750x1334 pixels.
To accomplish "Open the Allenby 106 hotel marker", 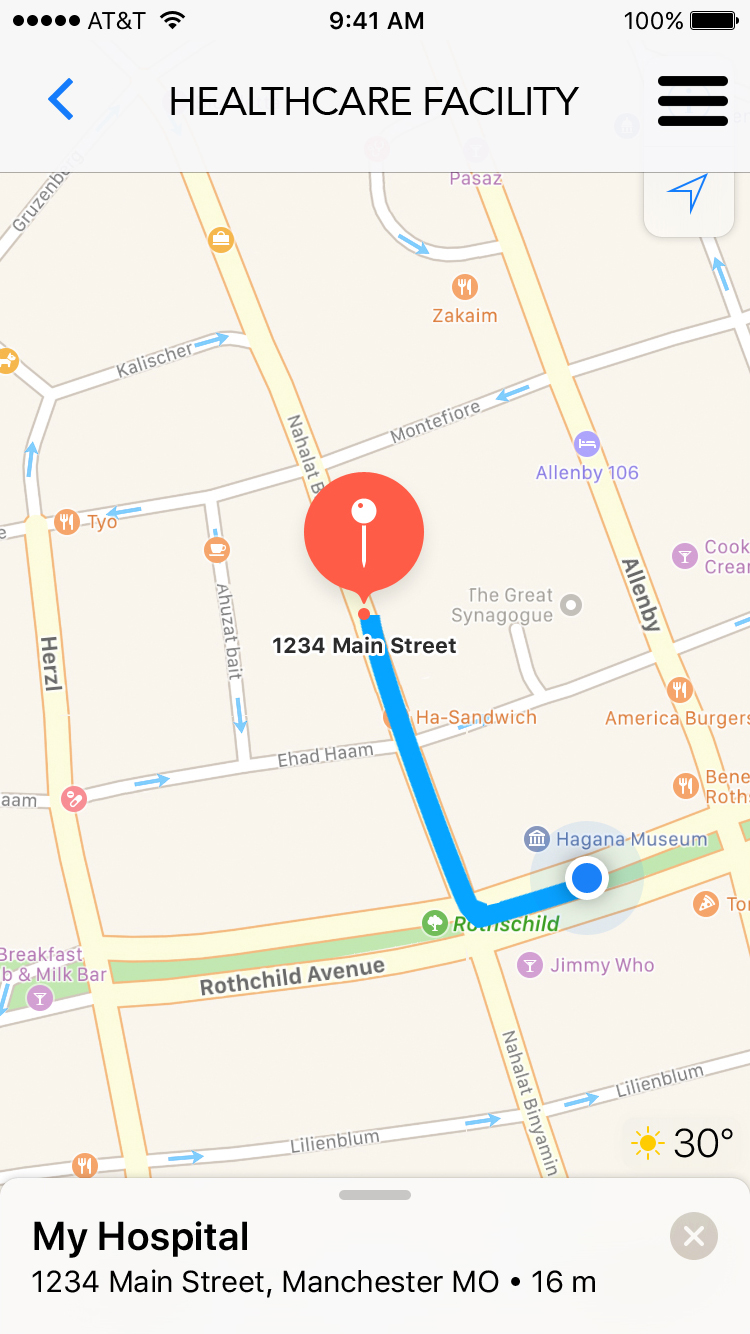I will point(587,442).
